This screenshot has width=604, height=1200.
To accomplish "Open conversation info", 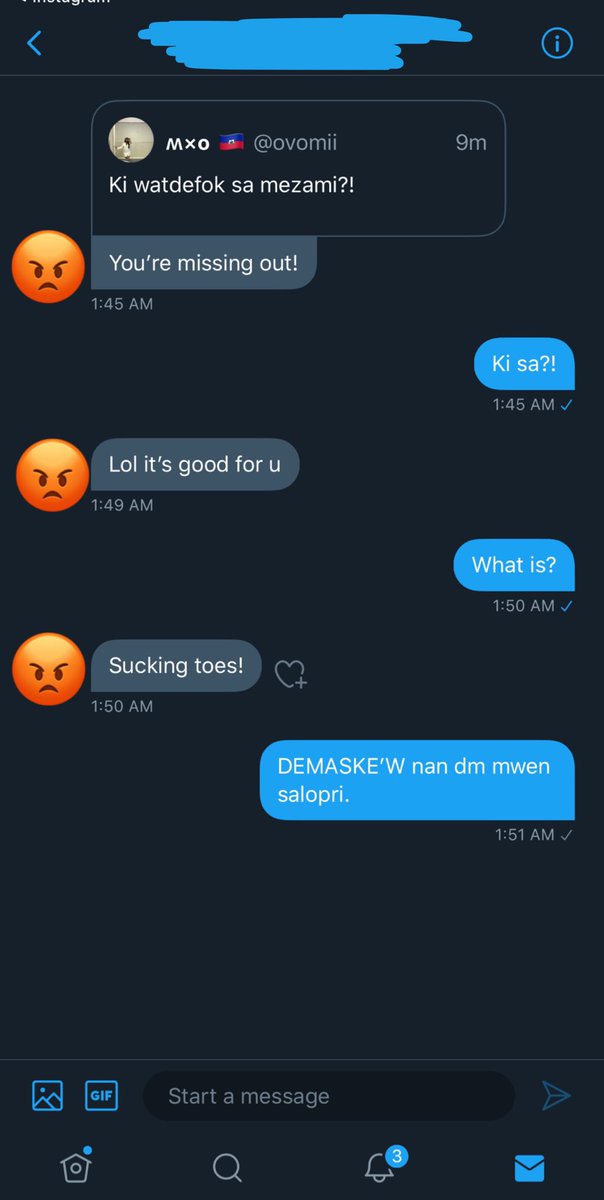I will [556, 43].
